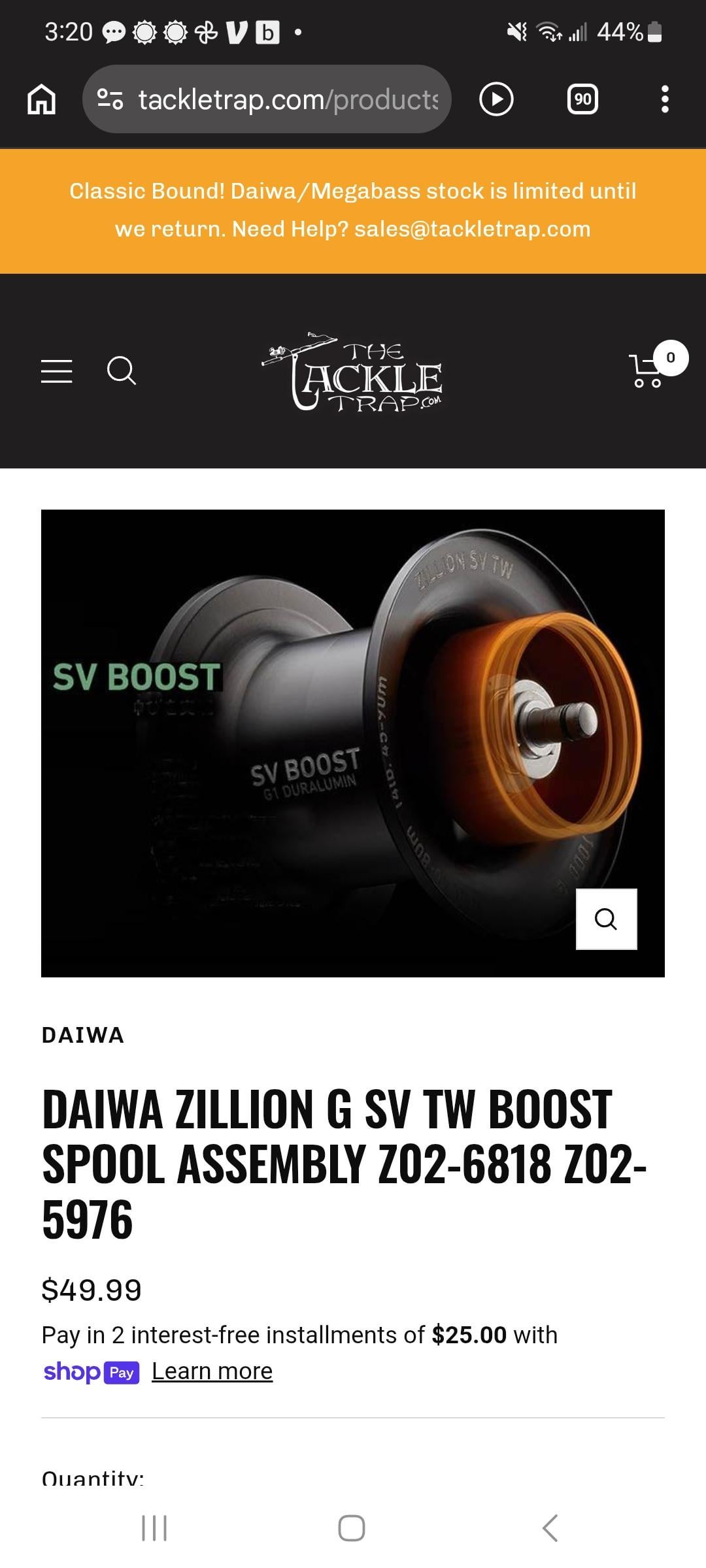This screenshot has height=1568, width=706.
Task: Zoom the spool product image
Action: point(606,919)
